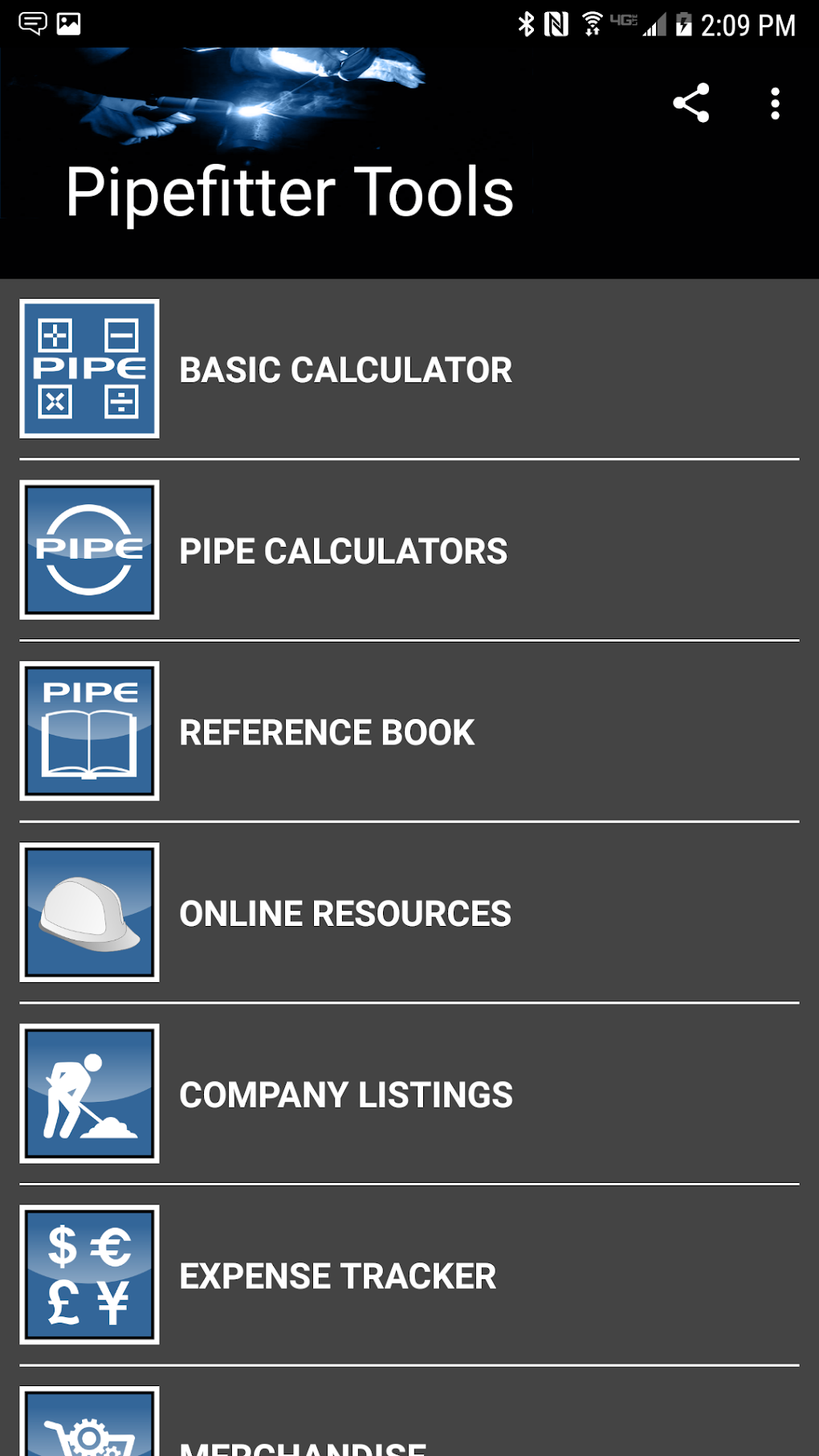This screenshot has height=1456, width=819.
Task: Tap the hard hat Online Resources icon
Action: 89,913
